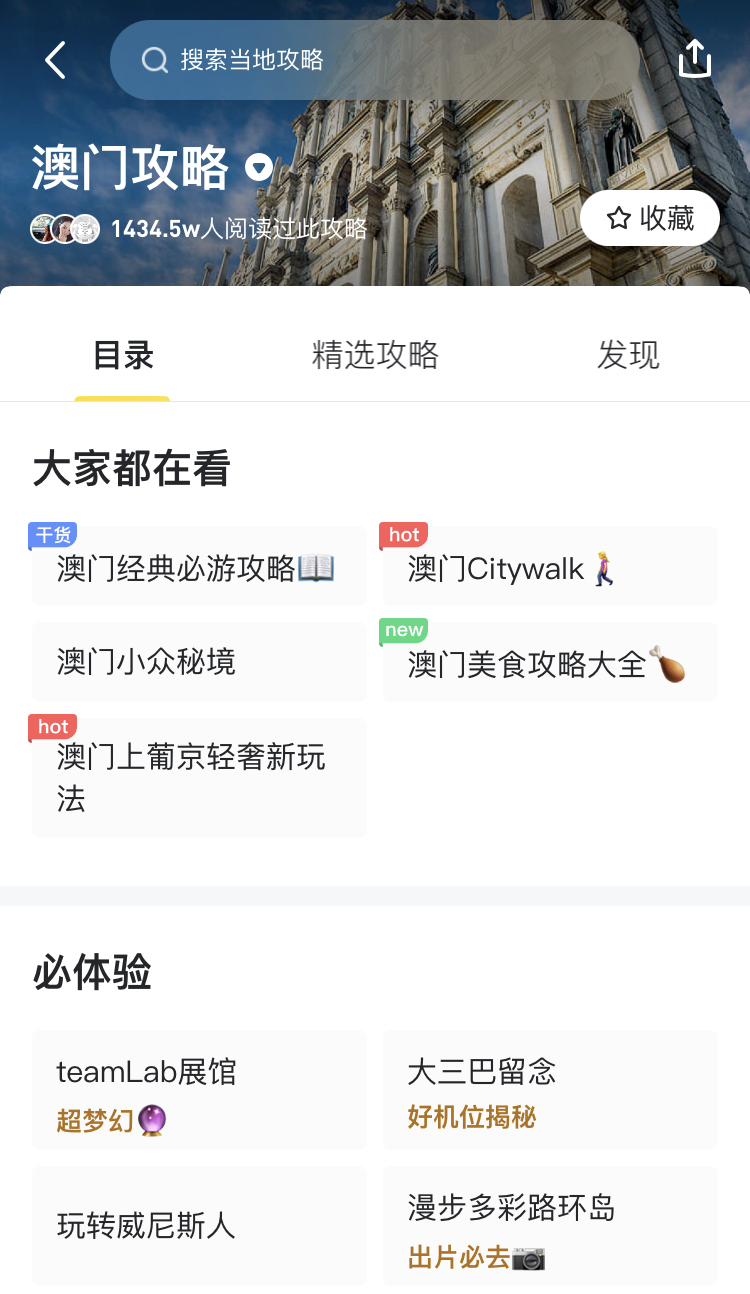Image resolution: width=750 pixels, height=1294 pixels.
Task: Go back using the top-left arrow
Action: click(x=55, y=60)
